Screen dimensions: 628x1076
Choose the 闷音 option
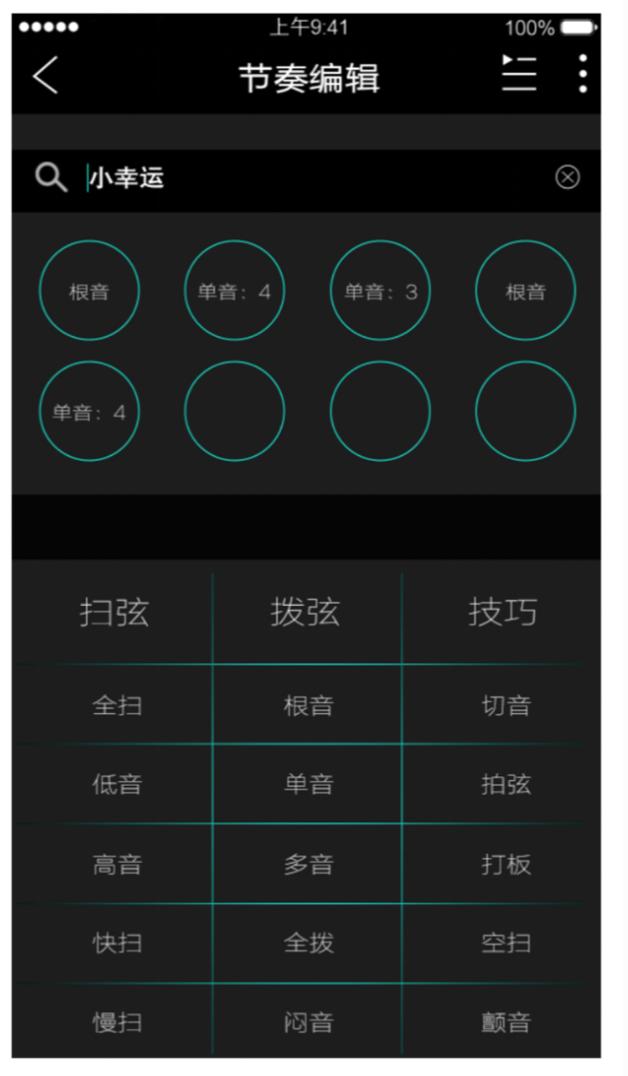[308, 1022]
